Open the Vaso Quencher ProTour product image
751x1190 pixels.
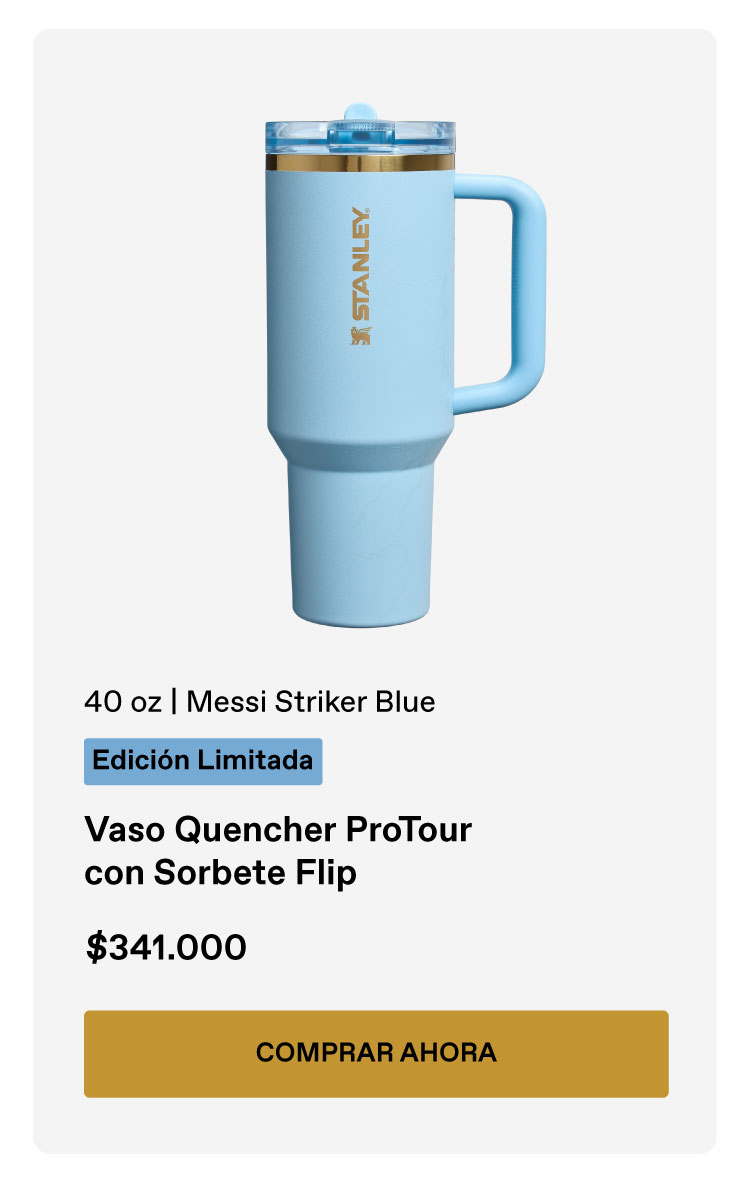point(375,370)
